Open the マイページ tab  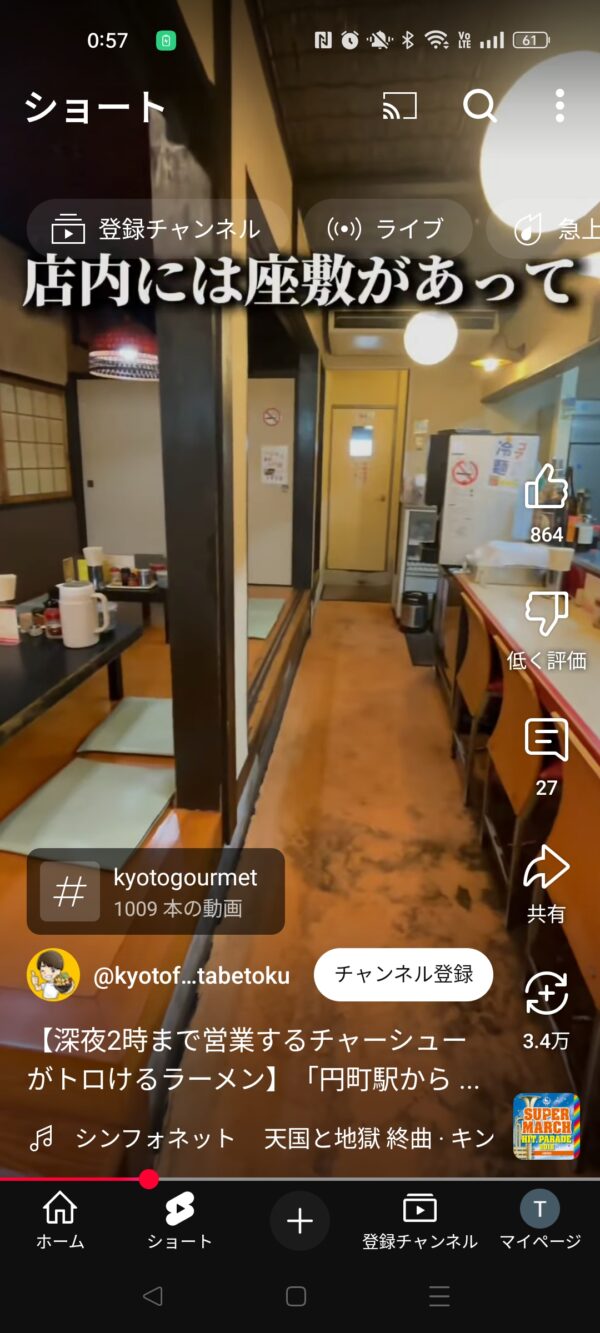click(x=540, y=1221)
